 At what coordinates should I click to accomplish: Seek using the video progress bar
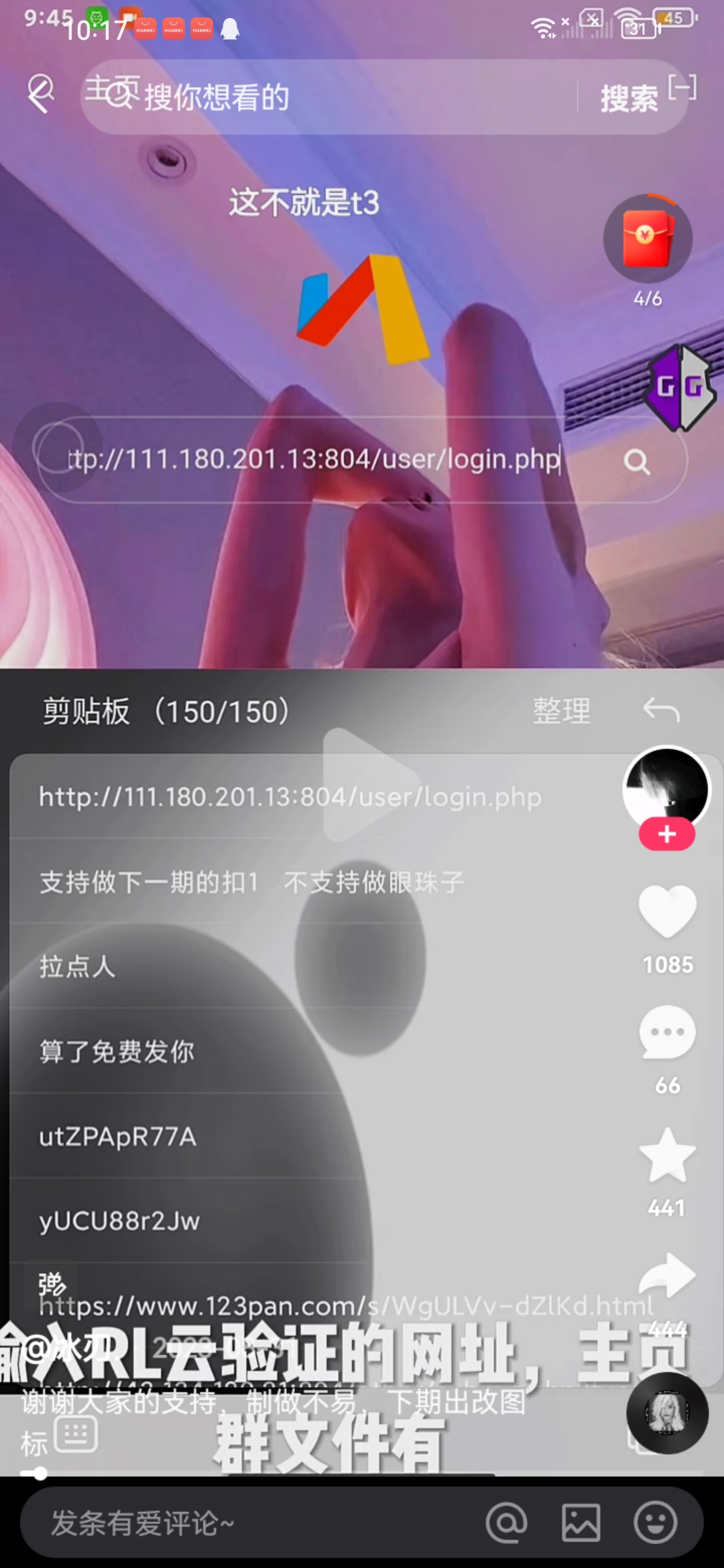(362, 1474)
